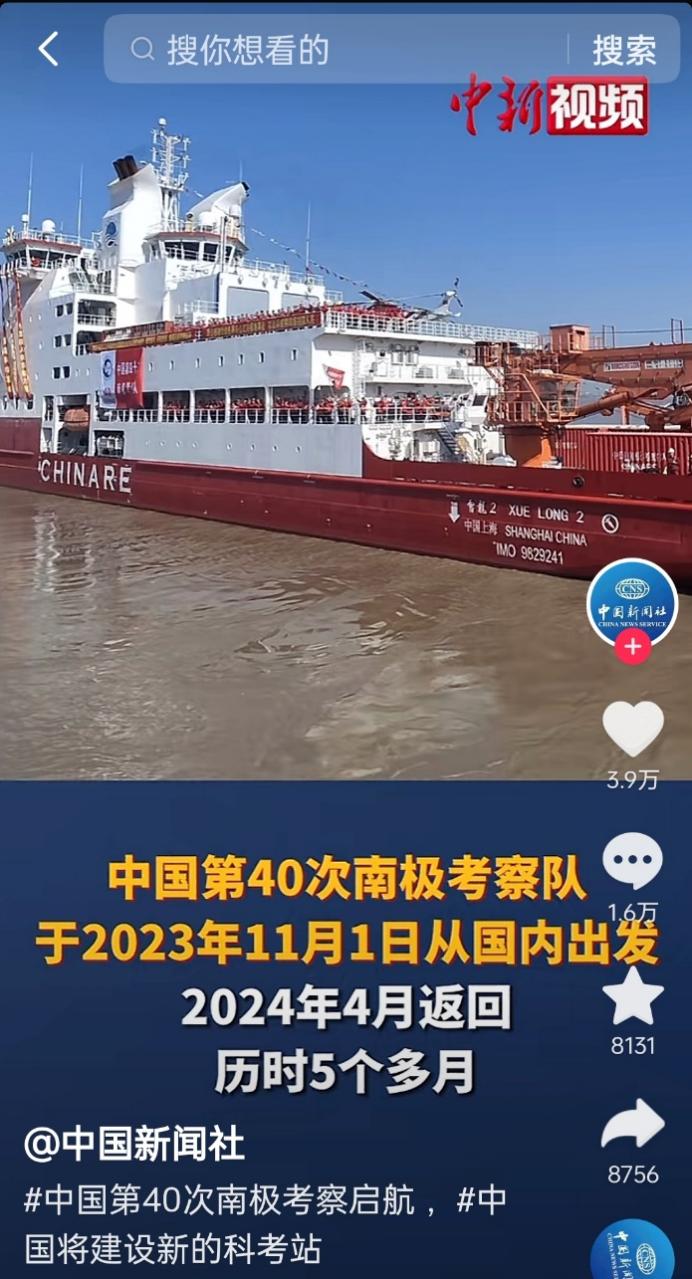The height and width of the screenshot is (1279, 692).
Task: Open the 中国新闻社 profile avatar
Action: (x=632, y=602)
